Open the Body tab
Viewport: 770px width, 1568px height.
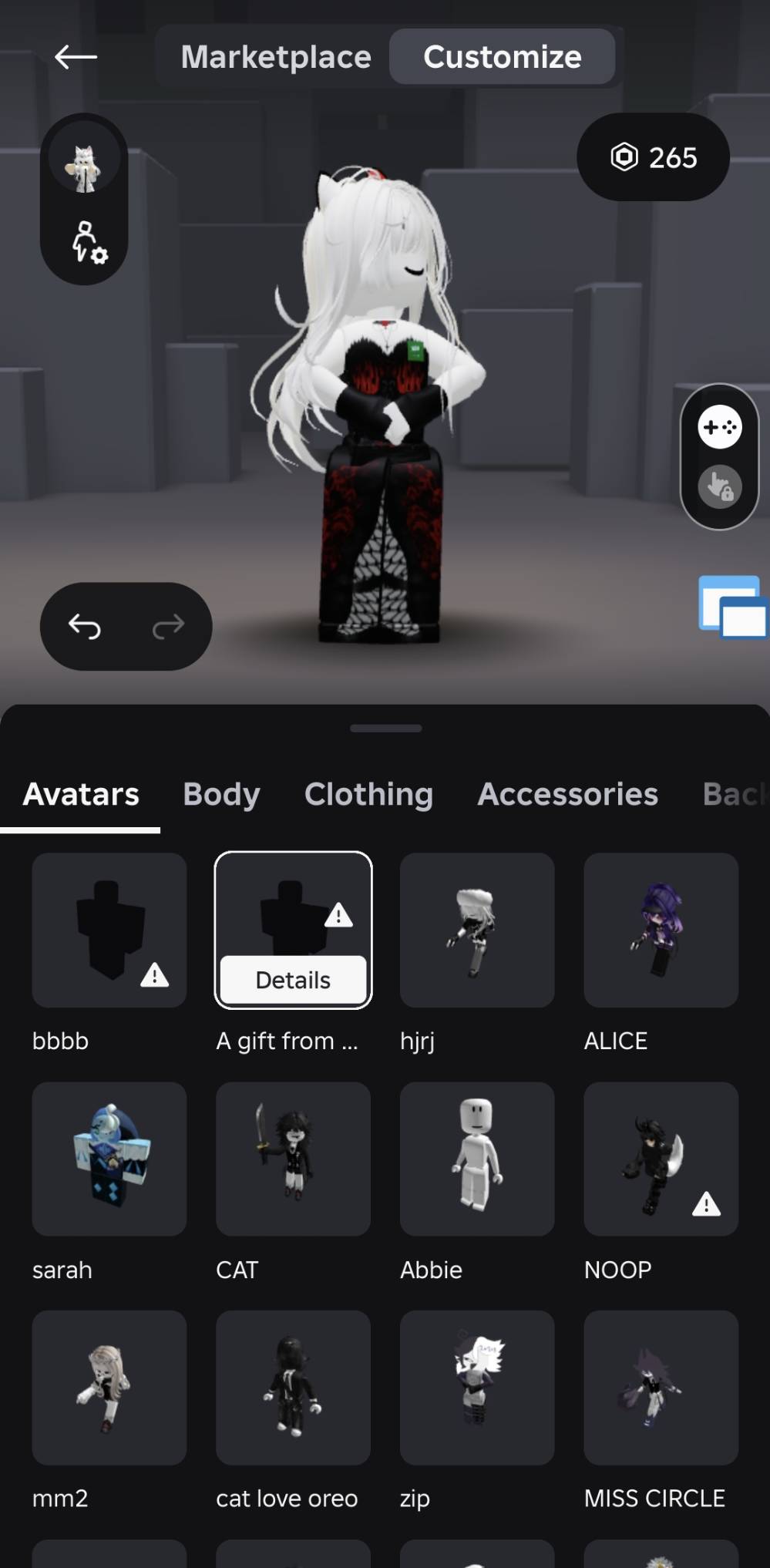221,794
